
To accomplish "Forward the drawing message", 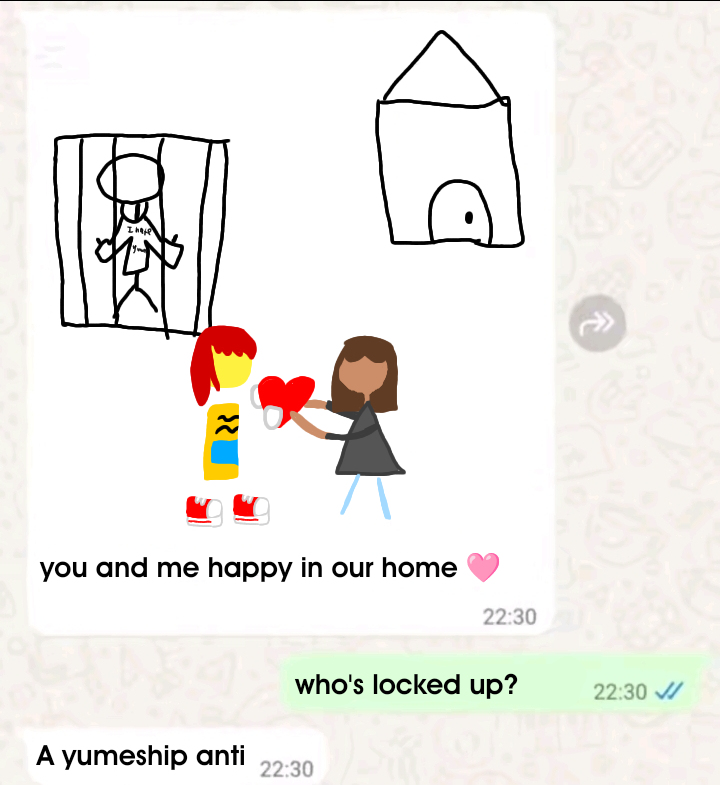I will pyautogui.click(x=597, y=323).
